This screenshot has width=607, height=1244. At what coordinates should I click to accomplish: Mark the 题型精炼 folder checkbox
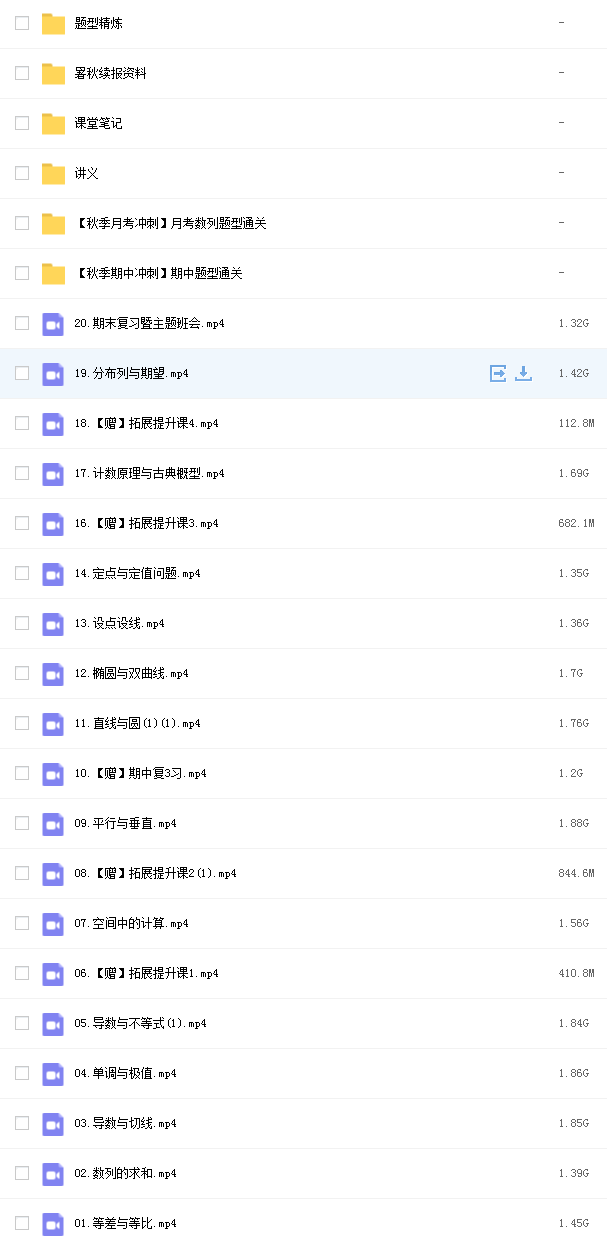[22, 23]
